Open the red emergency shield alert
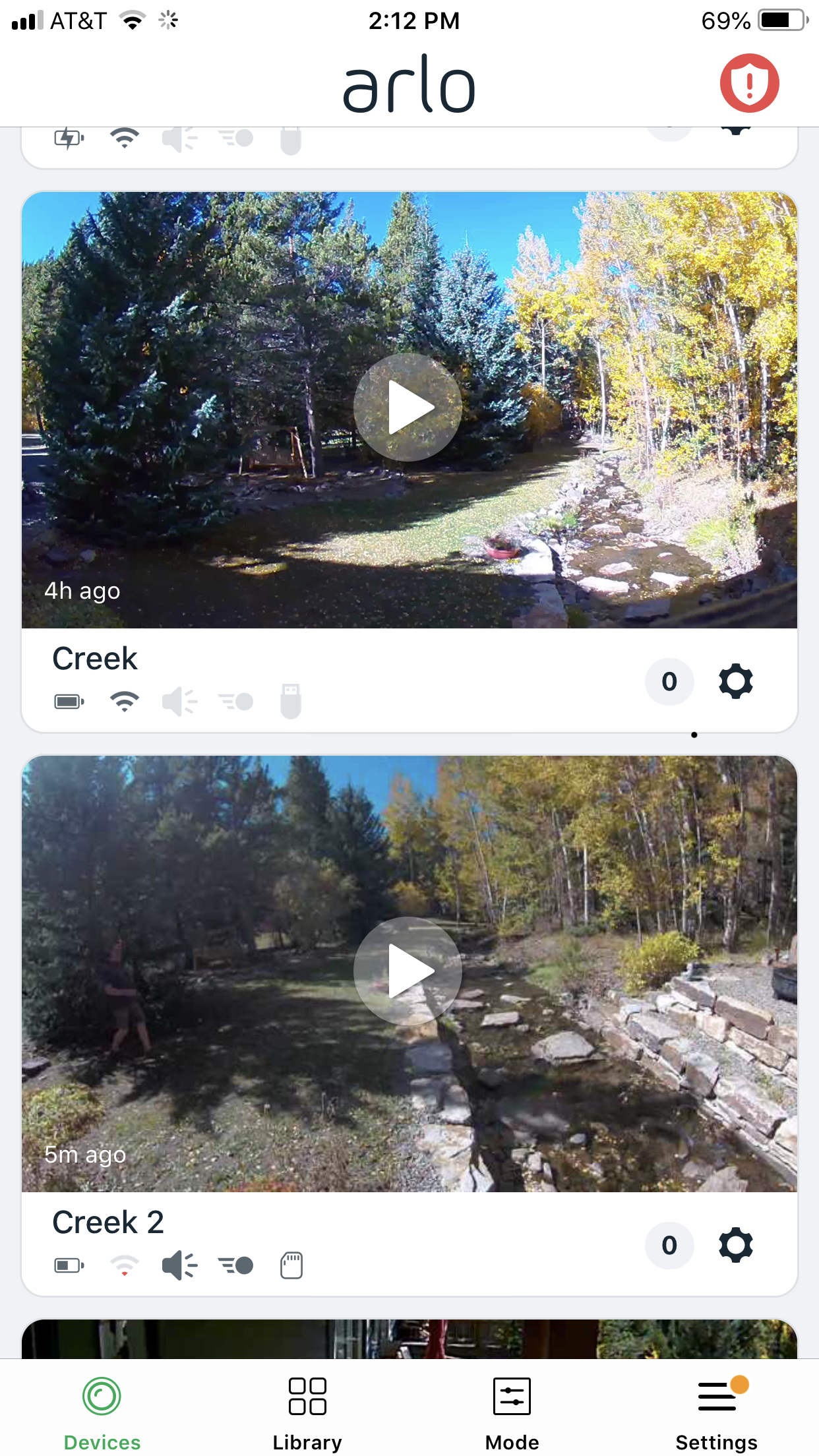This screenshot has height=1456, width=819. (x=749, y=83)
